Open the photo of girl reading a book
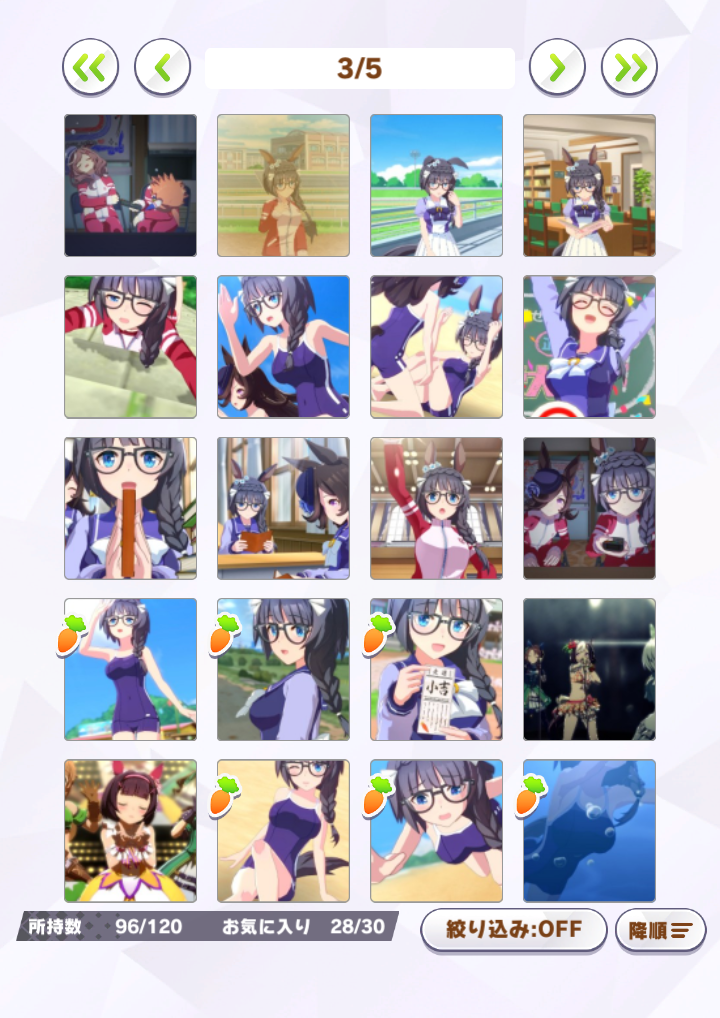The height and width of the screenshot is (1018, 720). 283,508
